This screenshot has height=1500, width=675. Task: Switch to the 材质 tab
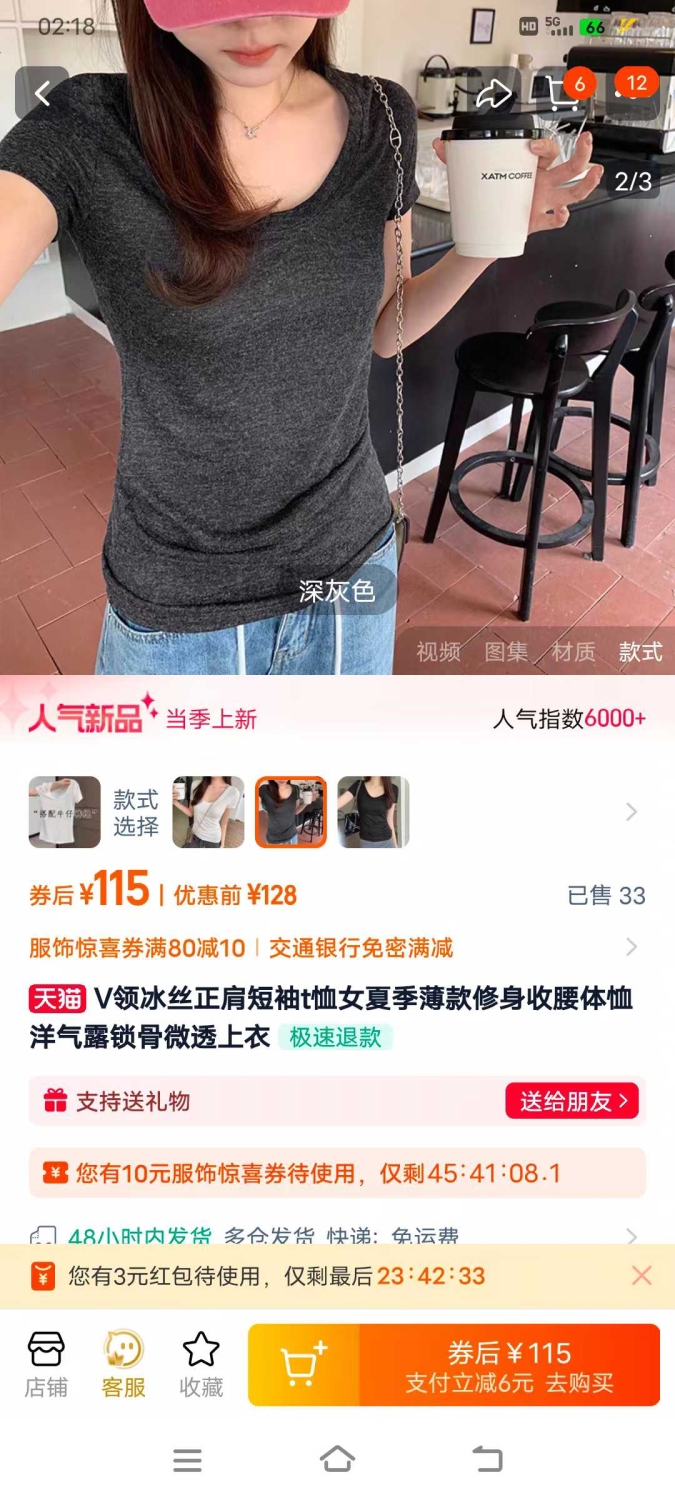point(573,652)
